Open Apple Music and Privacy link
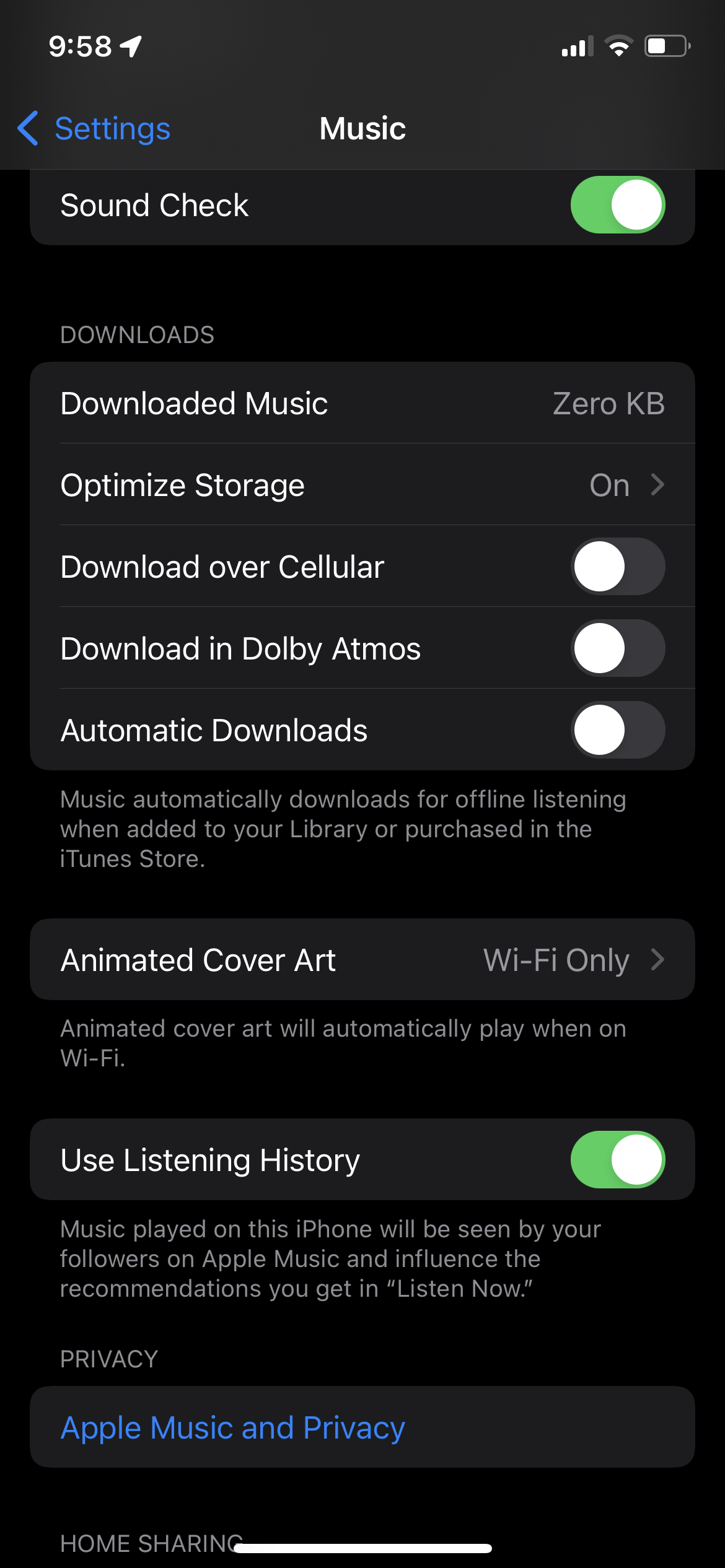The image size is (725, 1568). 233,1427
